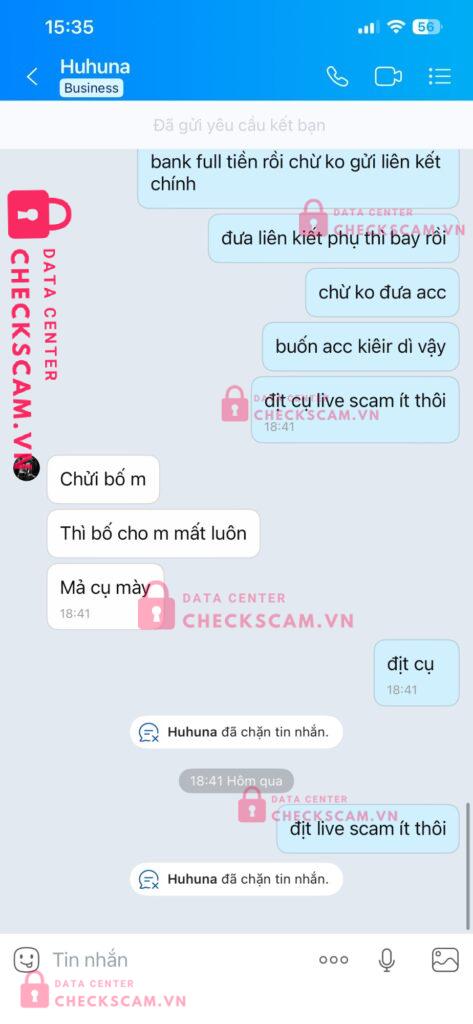Screen dimensions: 473x1024
Task: Open the chat options menu
Action: 440,76
